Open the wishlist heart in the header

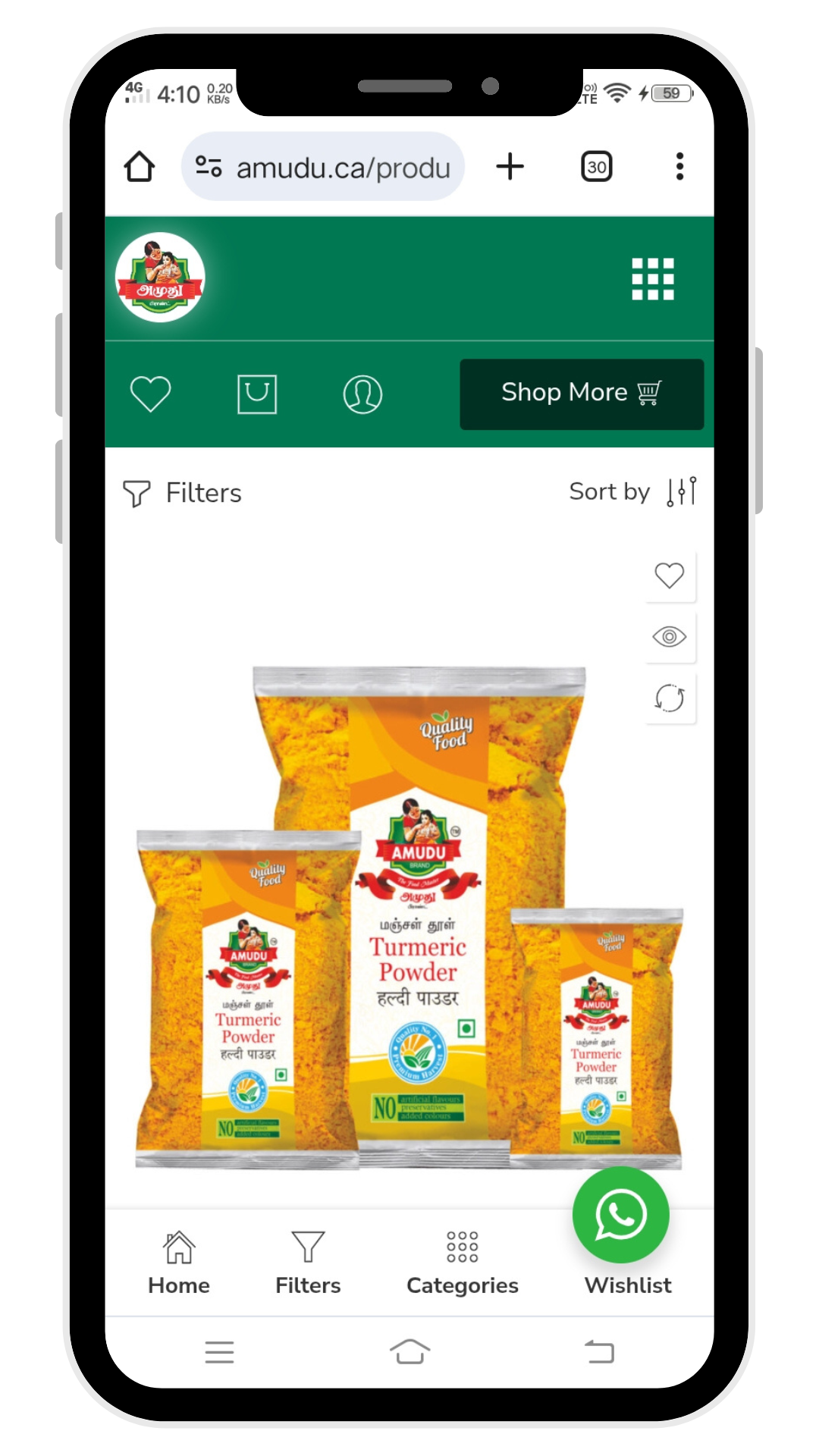pyautogui.click(x=151, y=394)
